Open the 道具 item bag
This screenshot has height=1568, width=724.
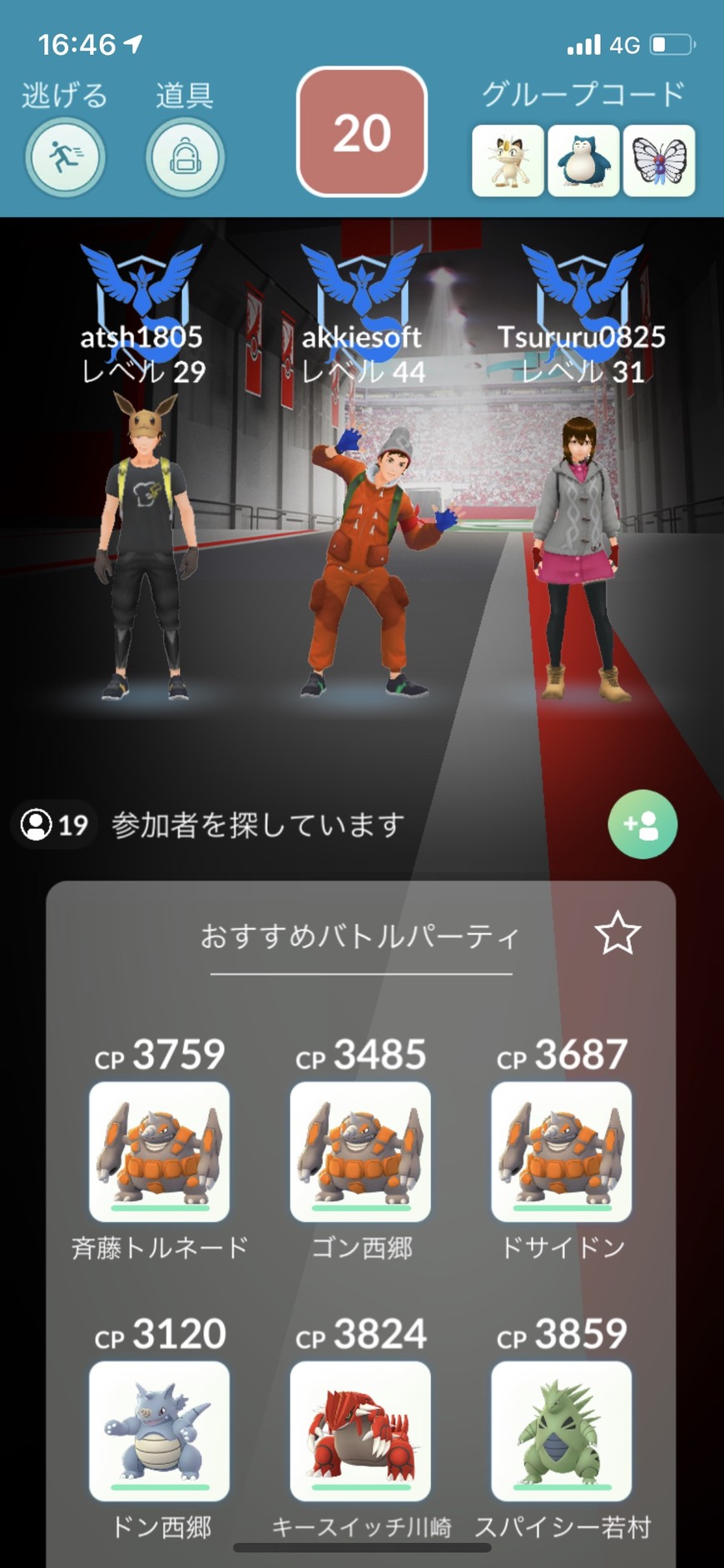pos(184,157)
